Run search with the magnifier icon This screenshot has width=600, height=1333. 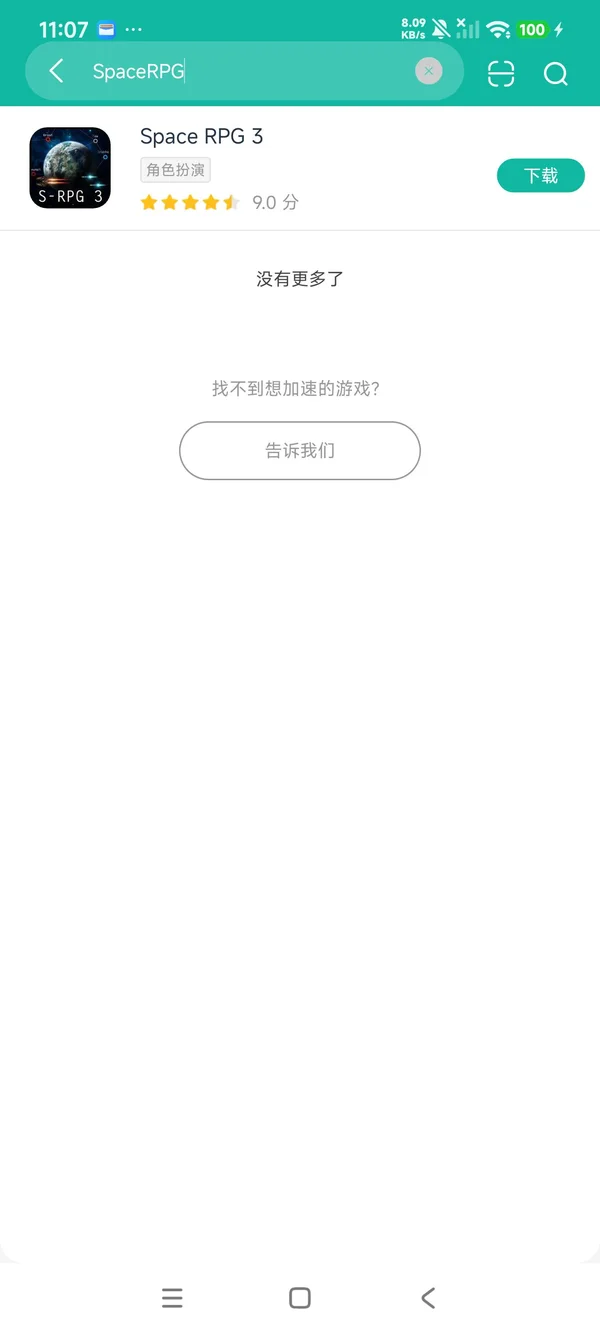[555, 73]
